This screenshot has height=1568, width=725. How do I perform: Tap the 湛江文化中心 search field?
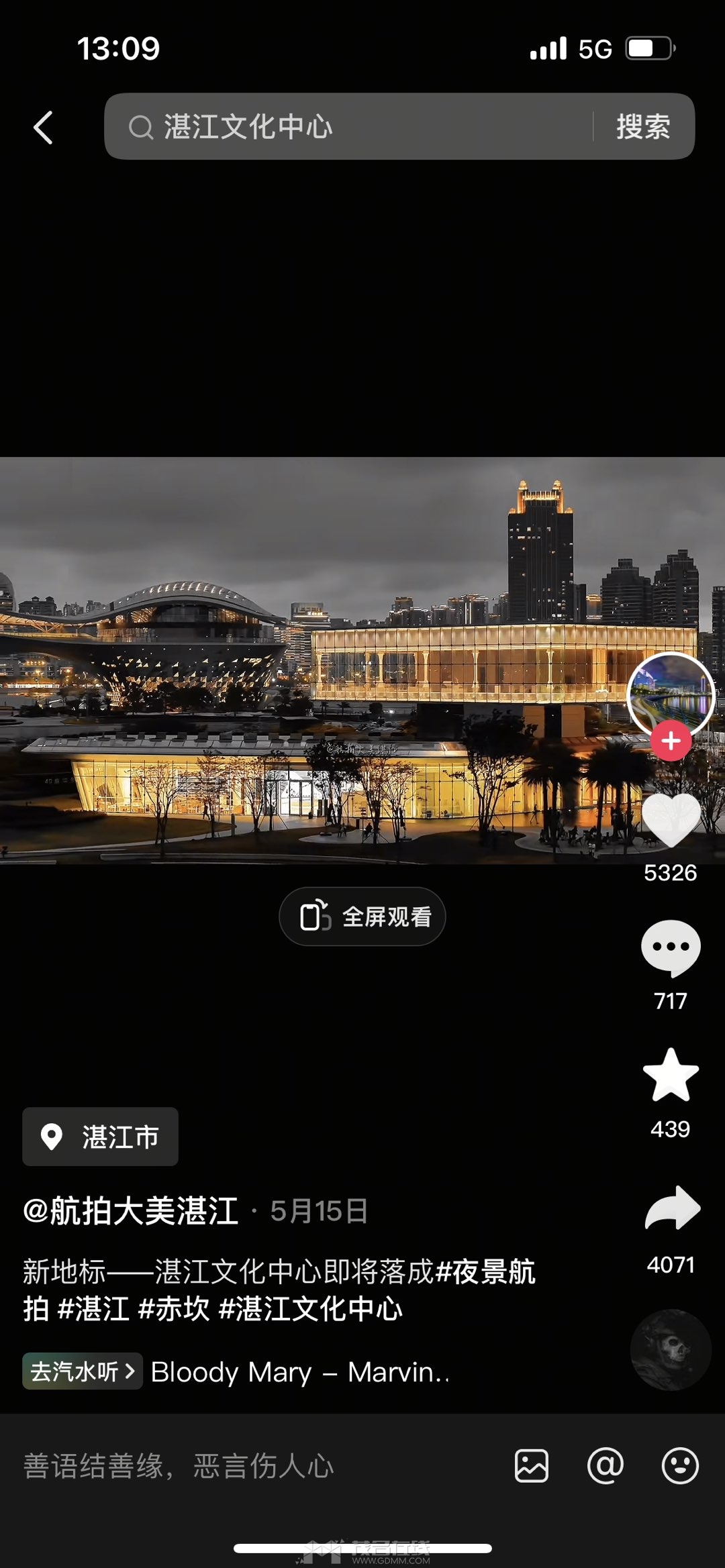click(x=349, y=127)
